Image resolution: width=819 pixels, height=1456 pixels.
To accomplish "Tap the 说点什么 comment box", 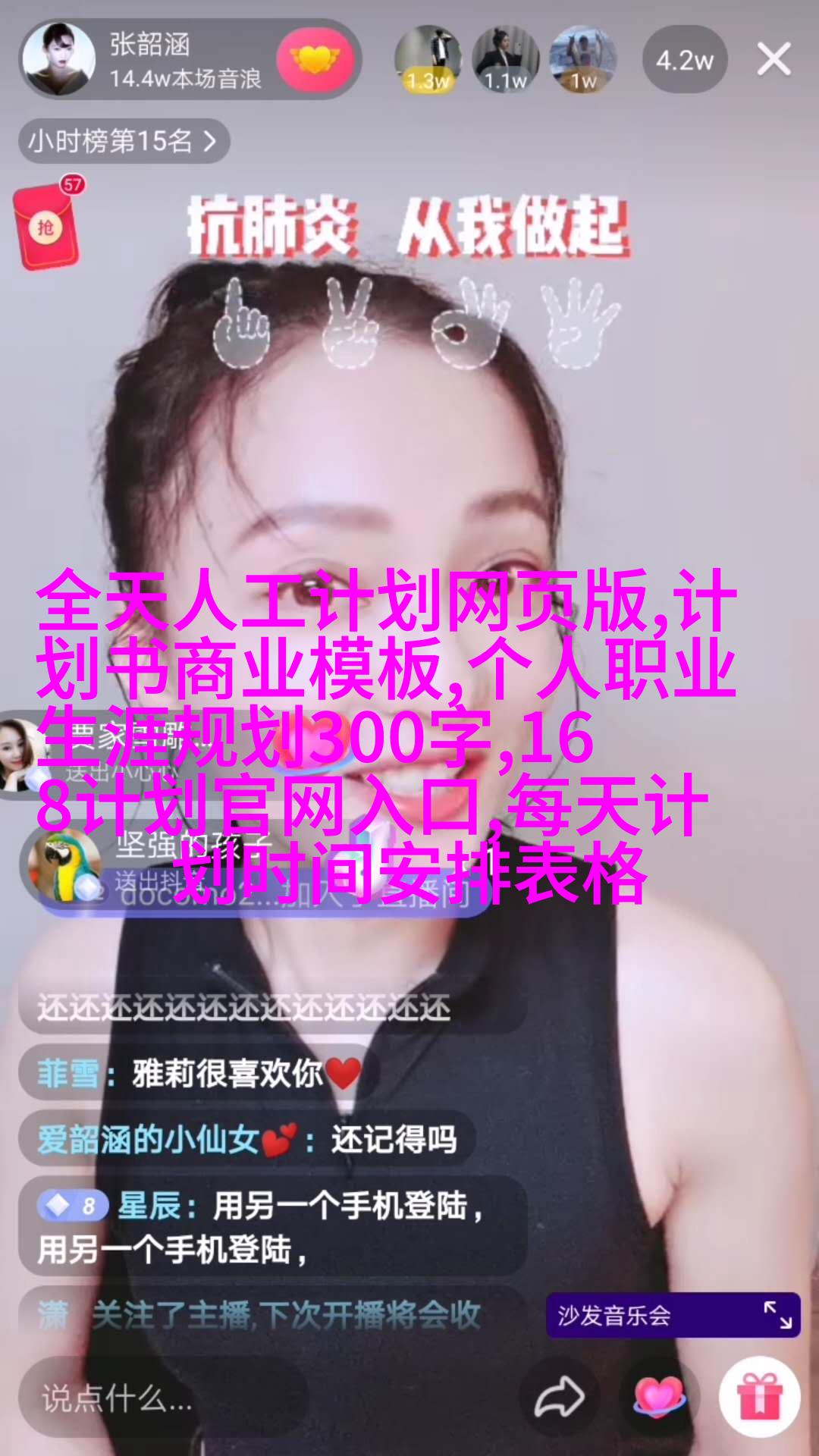I will [163, 1398].
